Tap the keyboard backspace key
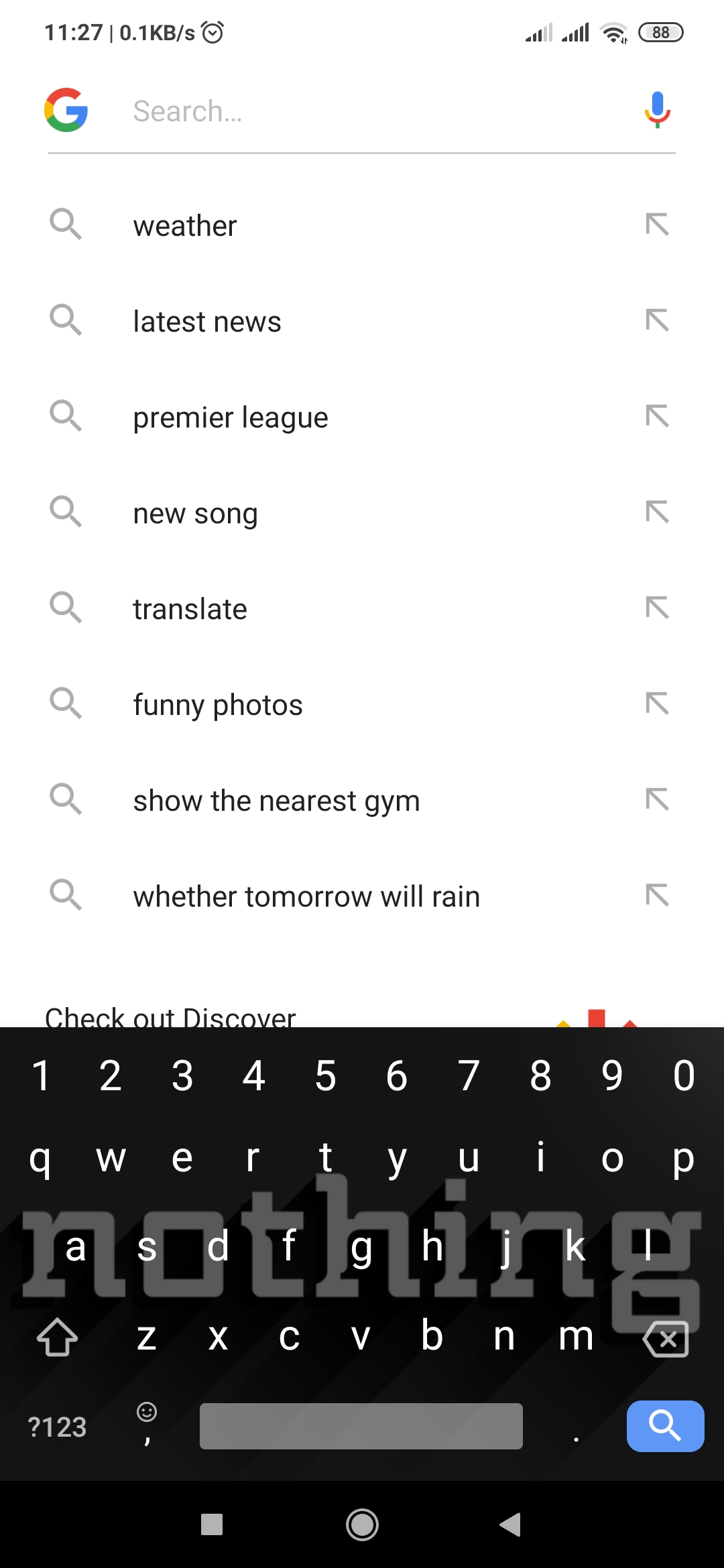 (x=666, y=1339)
